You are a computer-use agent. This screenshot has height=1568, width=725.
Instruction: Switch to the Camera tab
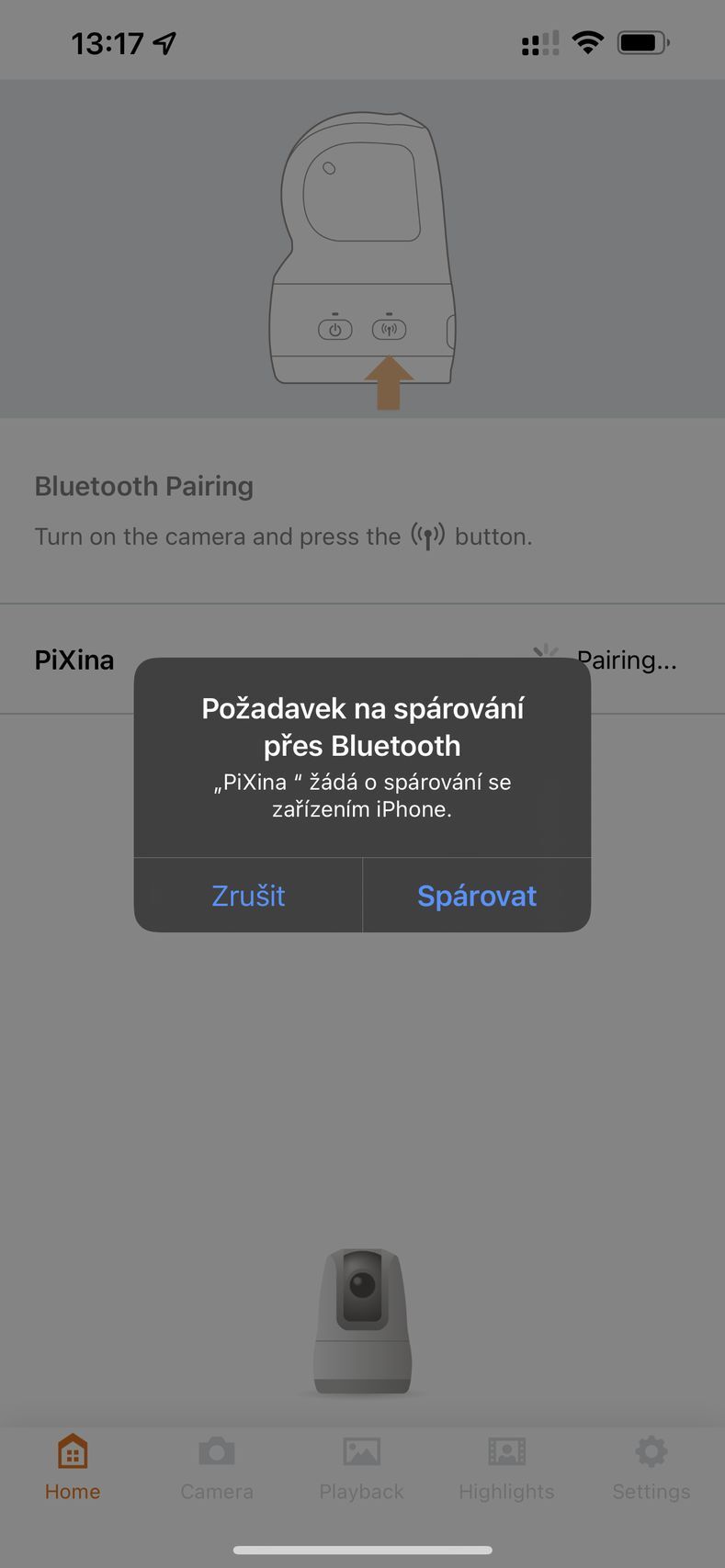click(217, 1469)
